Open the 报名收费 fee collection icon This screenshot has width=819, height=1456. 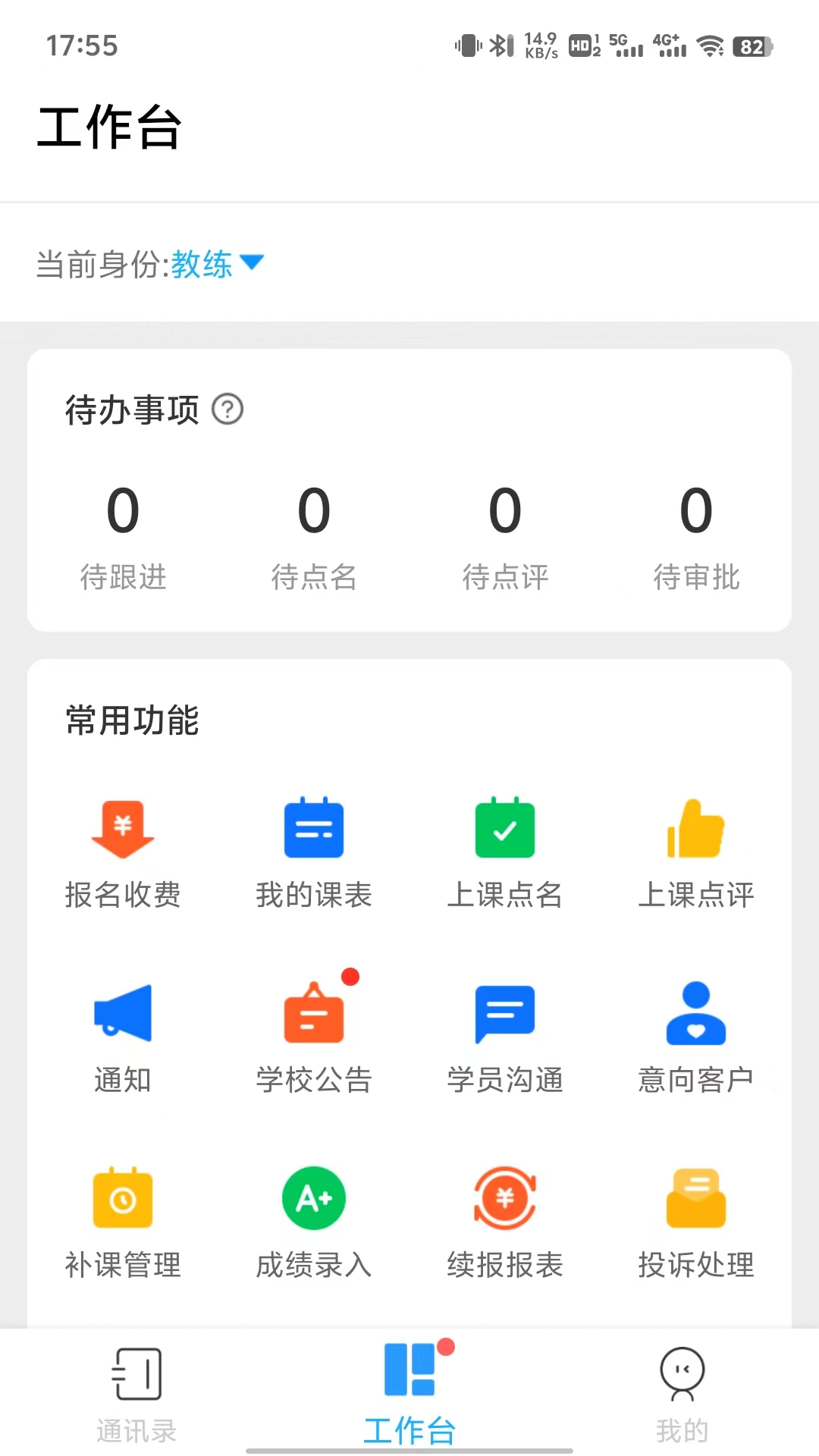(x=123, y=849)
